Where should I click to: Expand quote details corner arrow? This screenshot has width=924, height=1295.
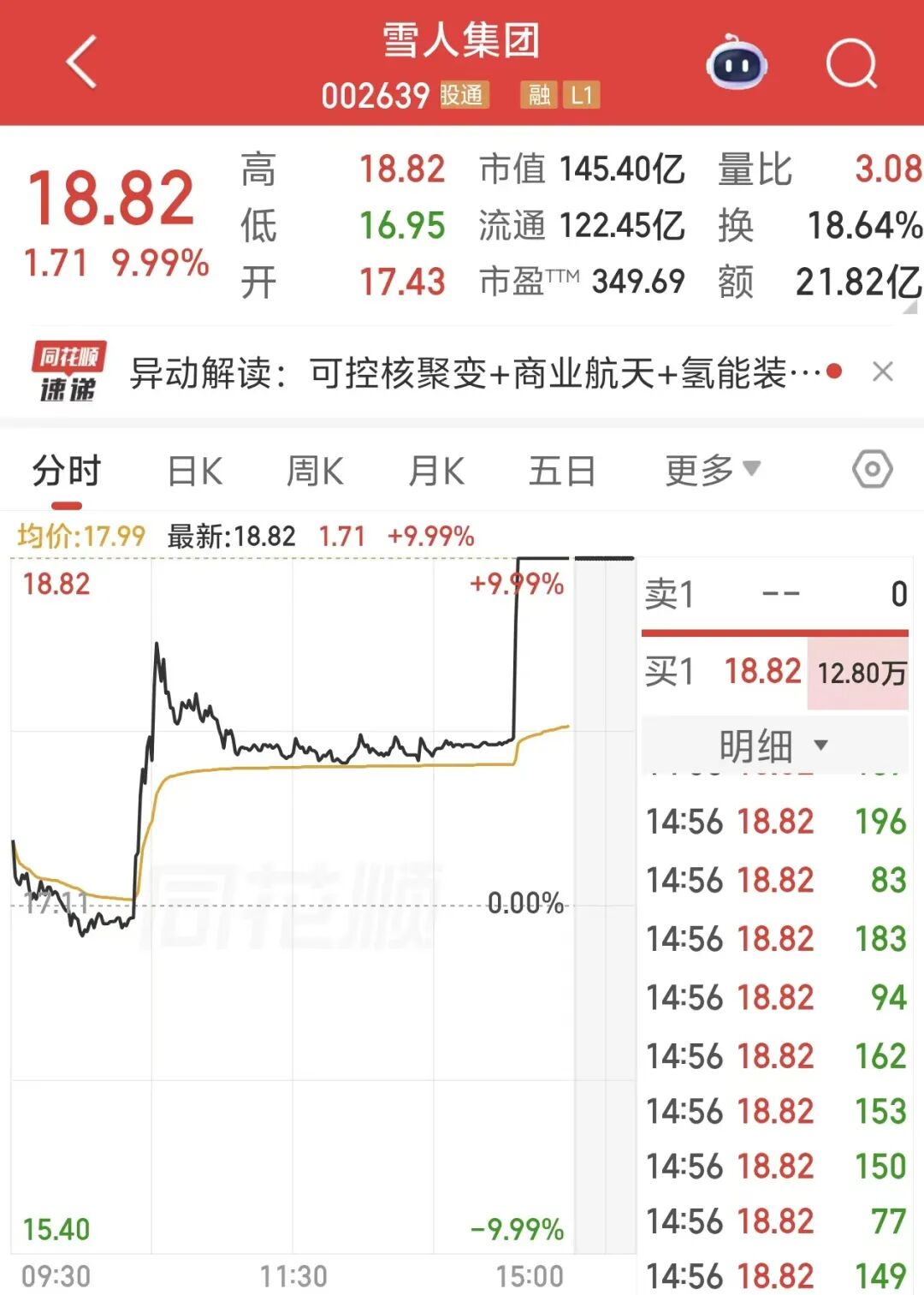click(x=910, y=307)
